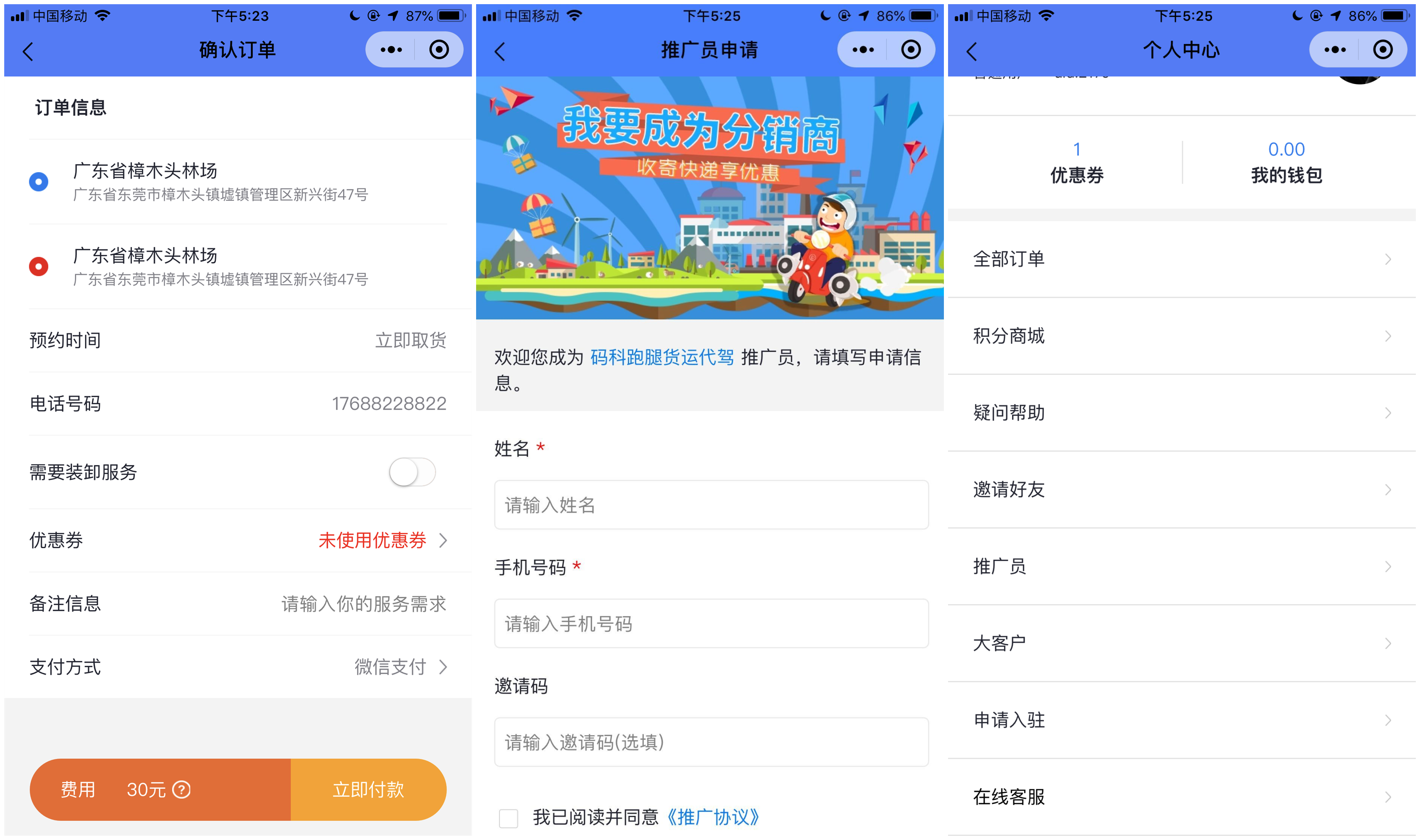The image size is (1420, 840).
Task: Open overflow menu on 推广员申请 page
Action: (x=862, y=50)
